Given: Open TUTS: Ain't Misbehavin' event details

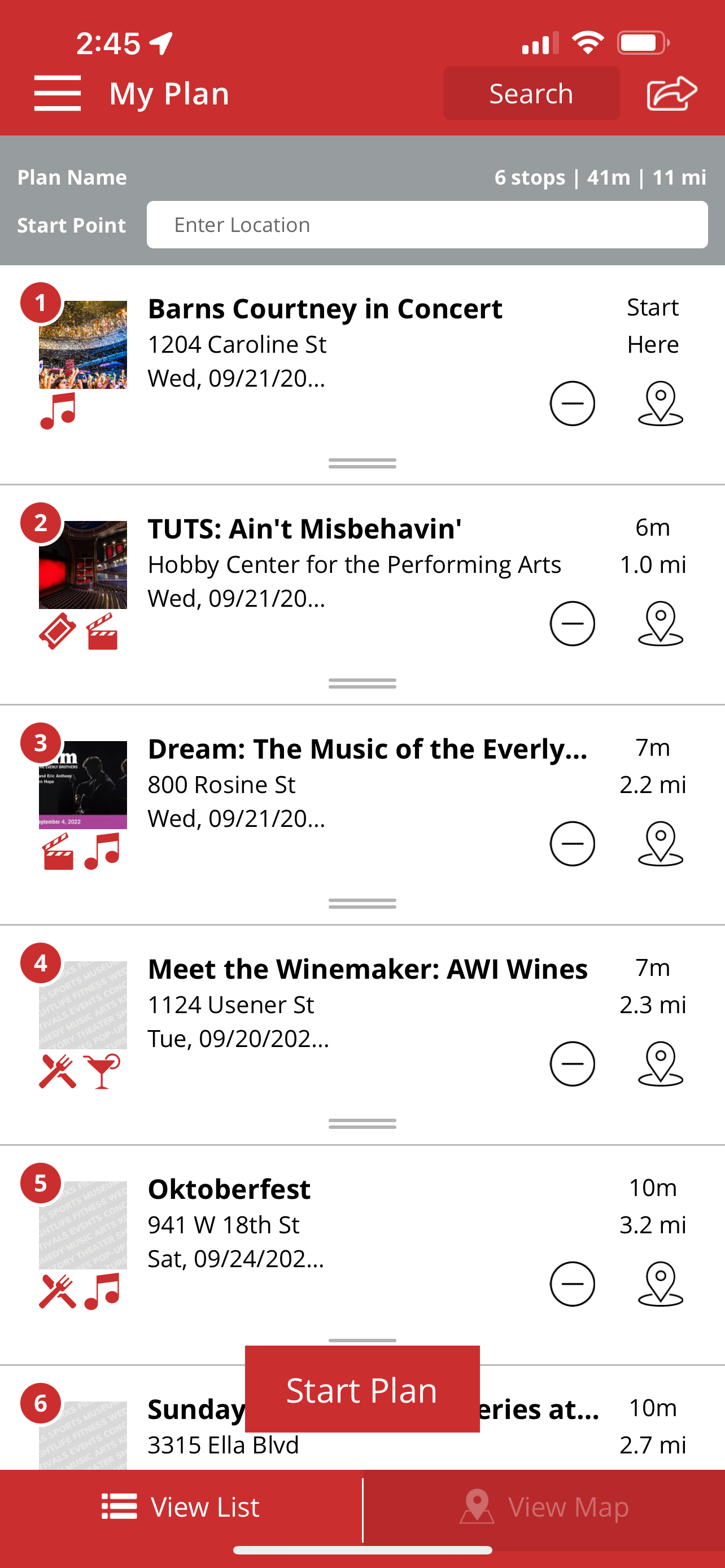Looking at the screenshot, I should click(304, 529).
